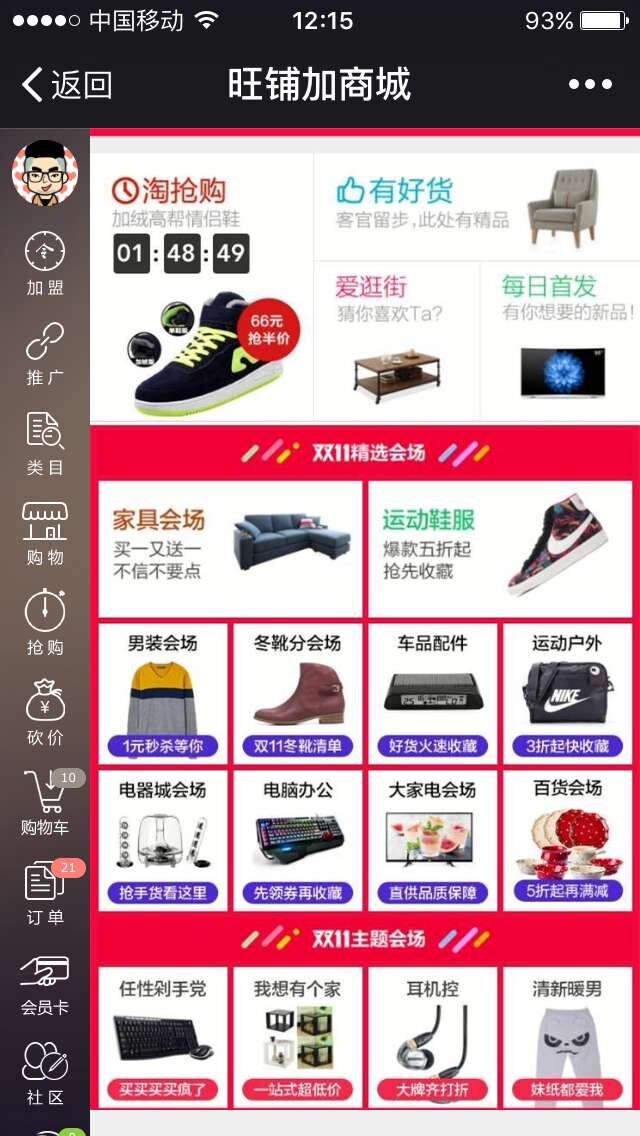The width and height of the screenshot is (640, 1136).
Task: Open the 家具会场 furniture venue
Action: point(230,549)
